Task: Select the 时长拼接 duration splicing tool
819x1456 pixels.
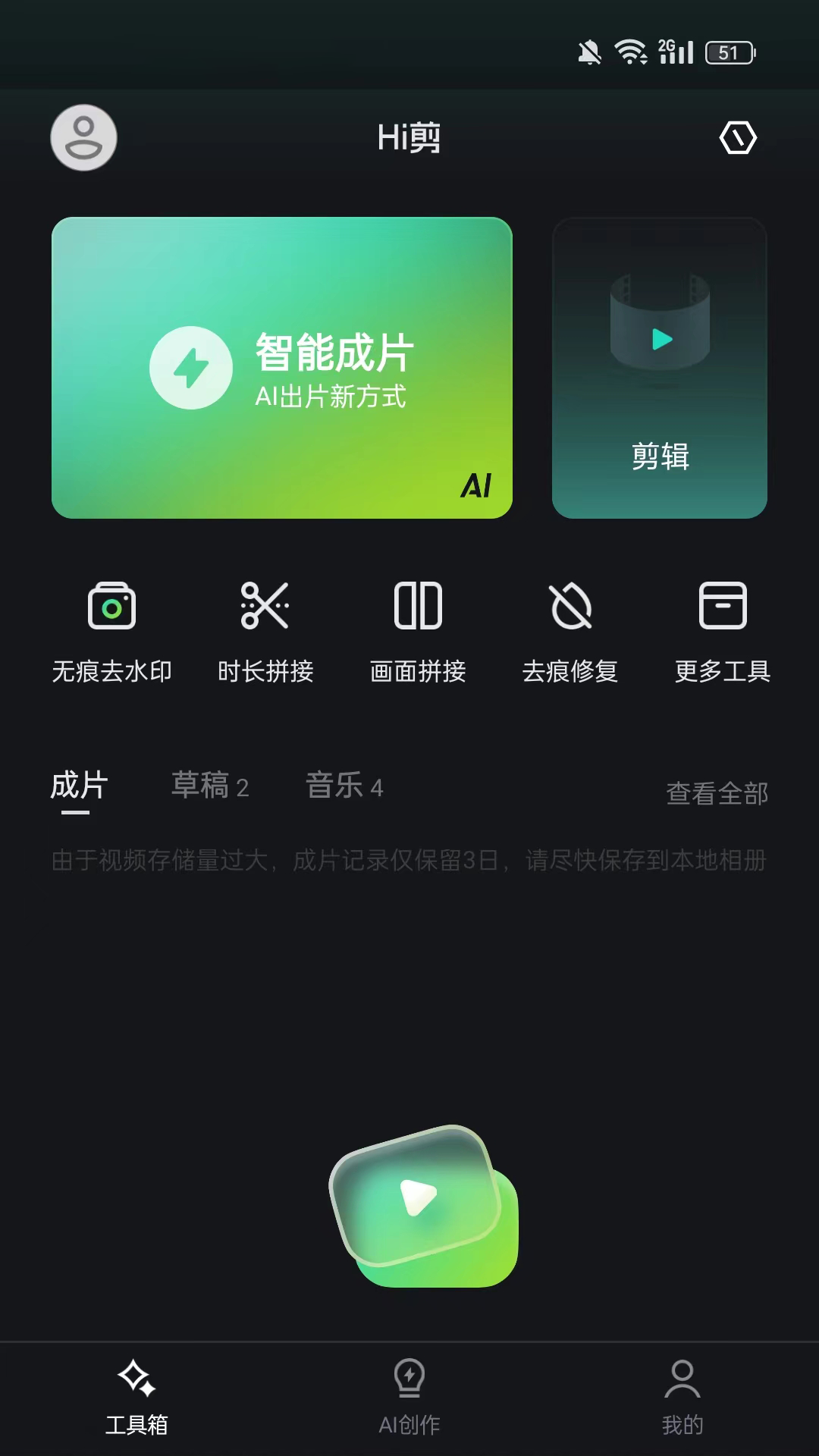Action: 266,629
